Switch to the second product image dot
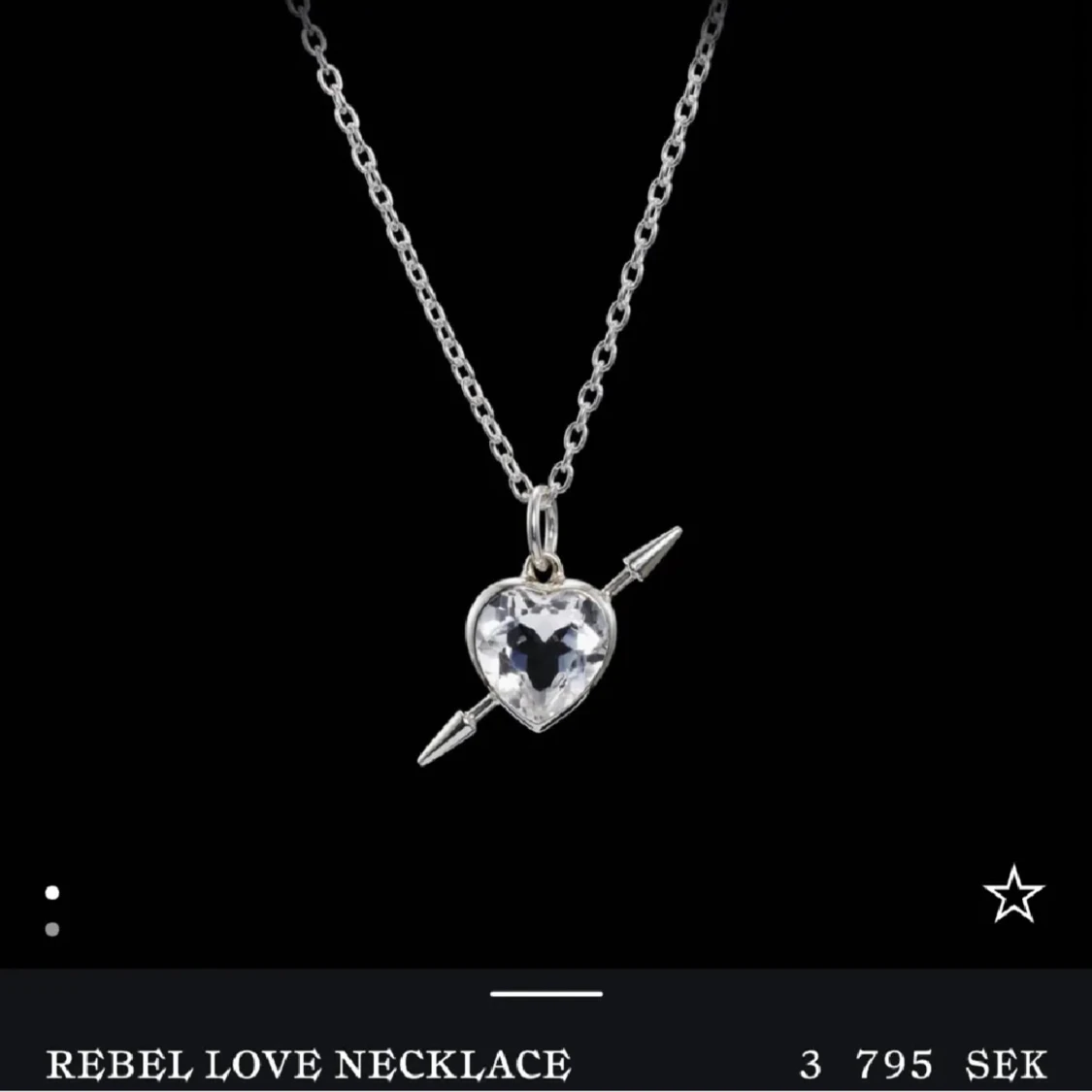The width and height of the screenshot is (1092, 1092). click(x=52, y=929)
